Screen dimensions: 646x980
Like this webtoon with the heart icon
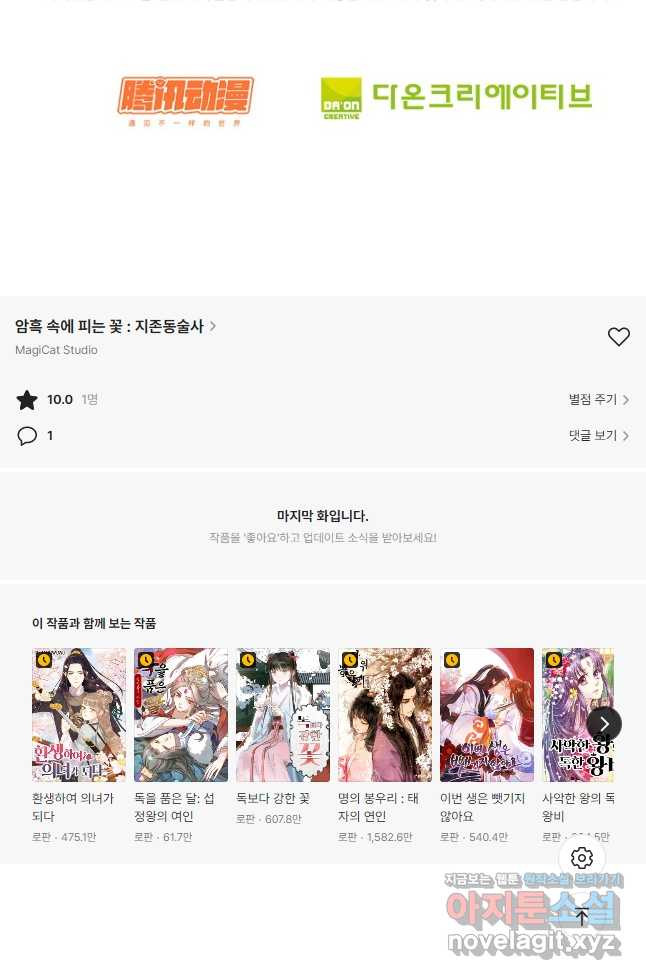tap(618, 337)
